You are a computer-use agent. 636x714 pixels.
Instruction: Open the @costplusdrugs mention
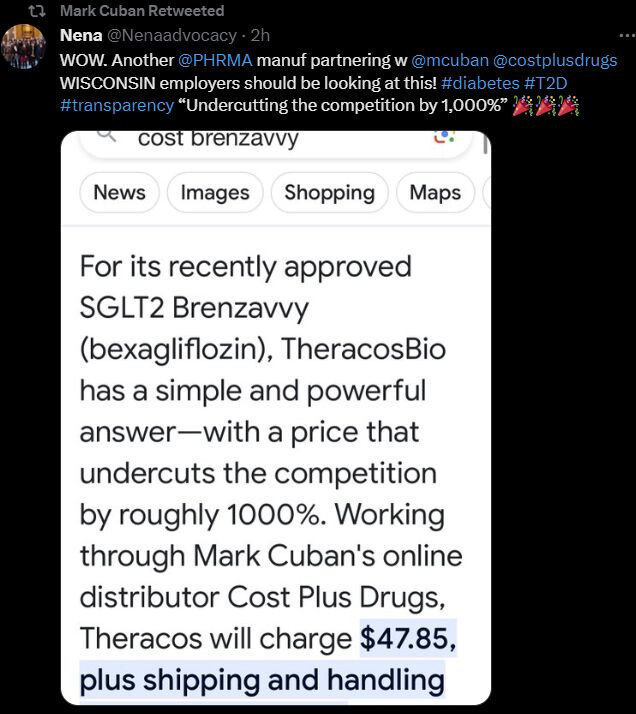(555, 60)
